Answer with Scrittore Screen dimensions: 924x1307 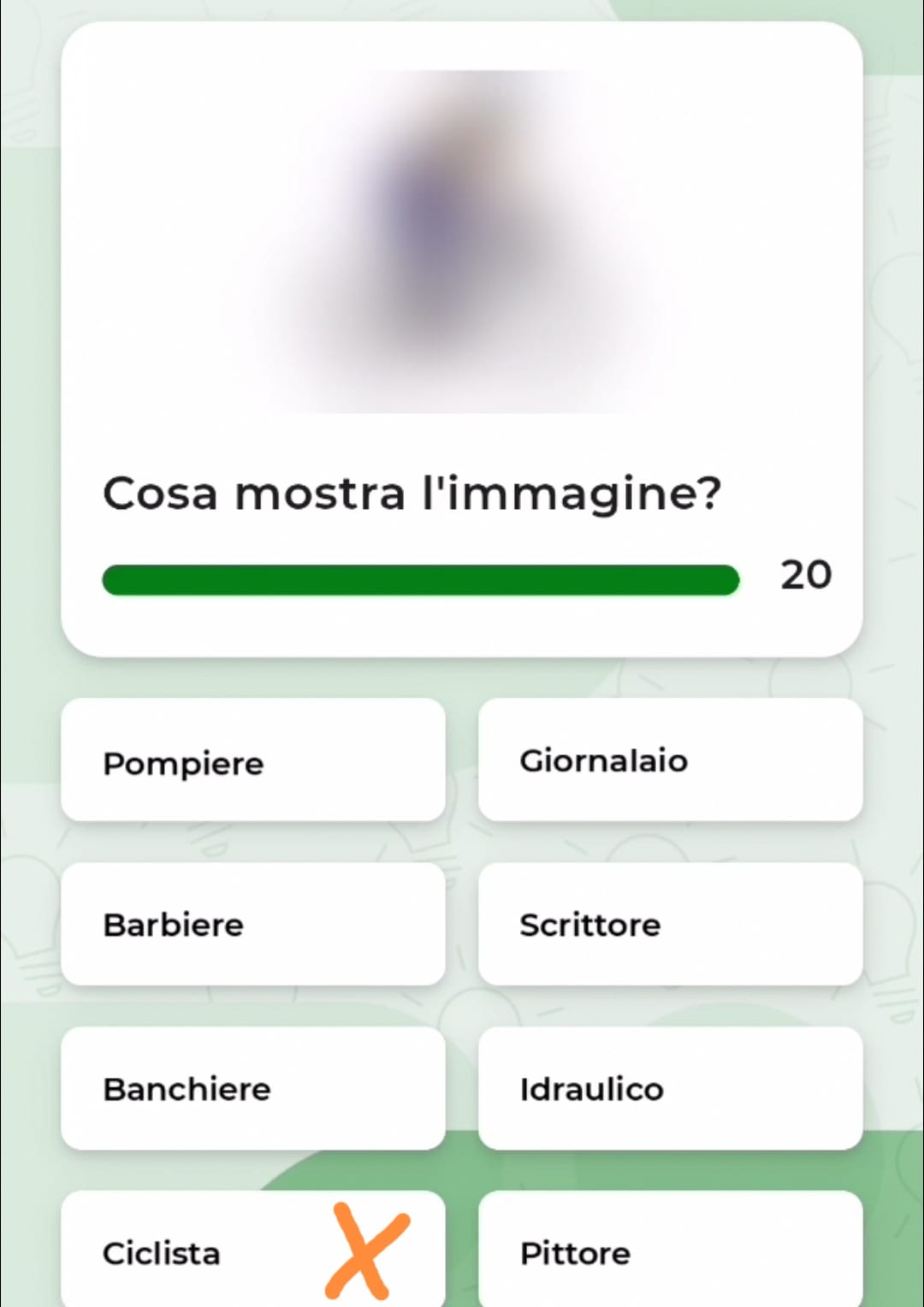pyautogui.click(x=670, y=925)
